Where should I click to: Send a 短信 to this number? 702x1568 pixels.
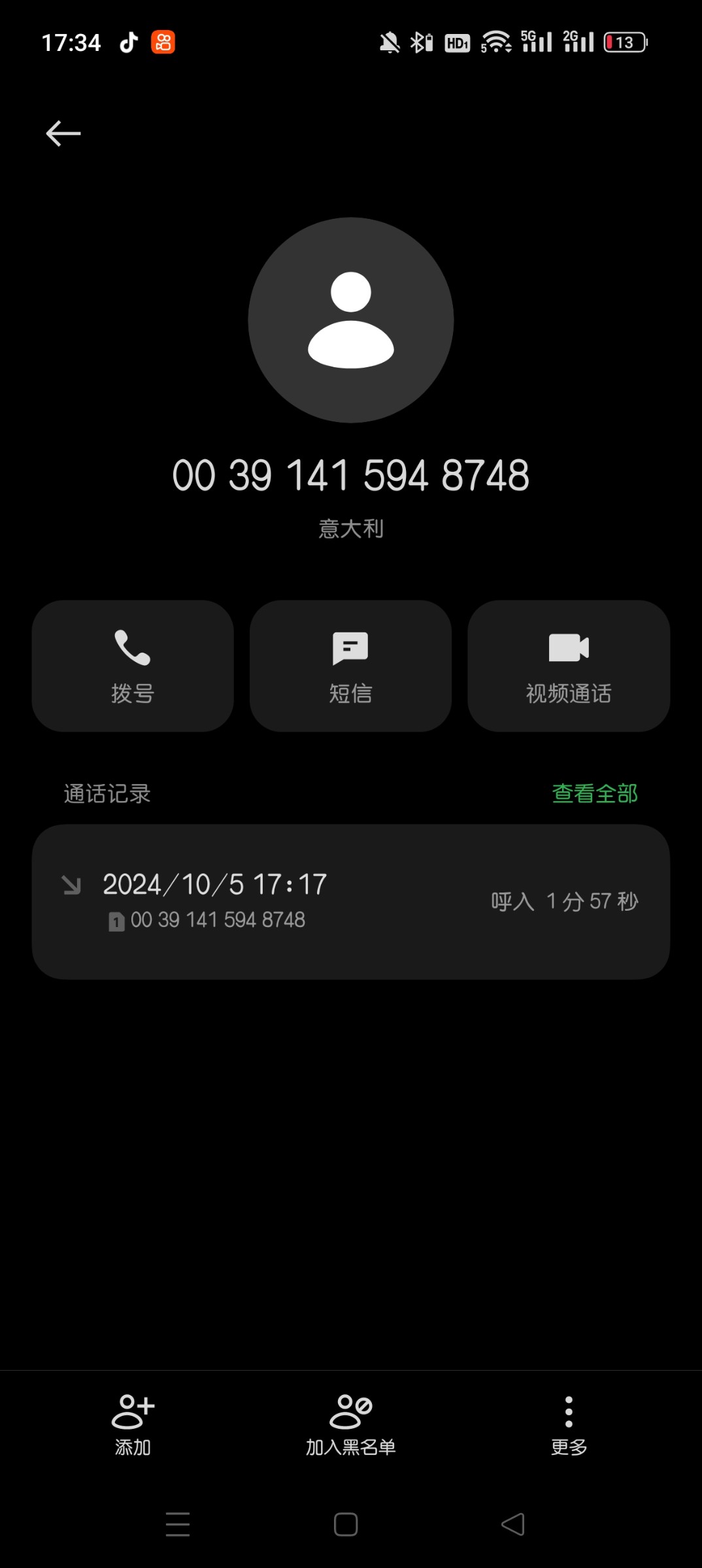(350, 666)
